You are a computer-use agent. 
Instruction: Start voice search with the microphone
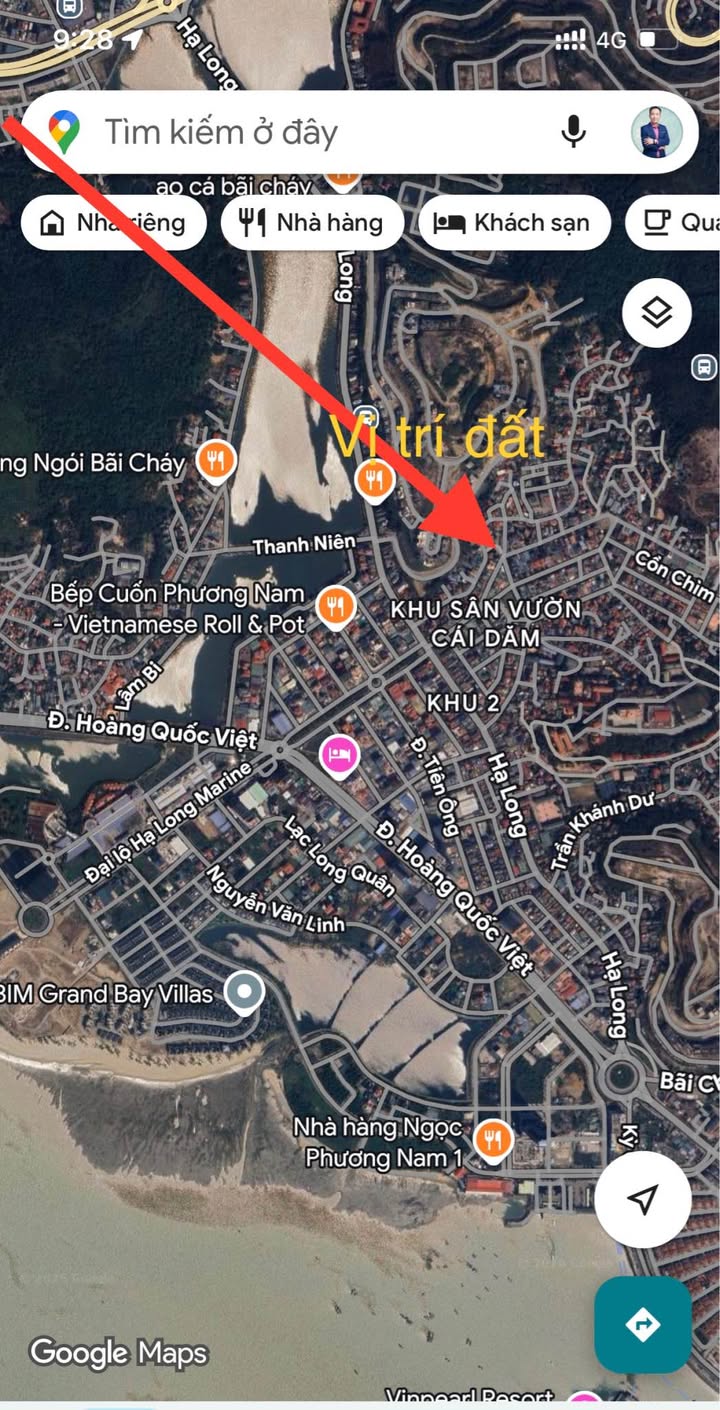coord(573,132)
